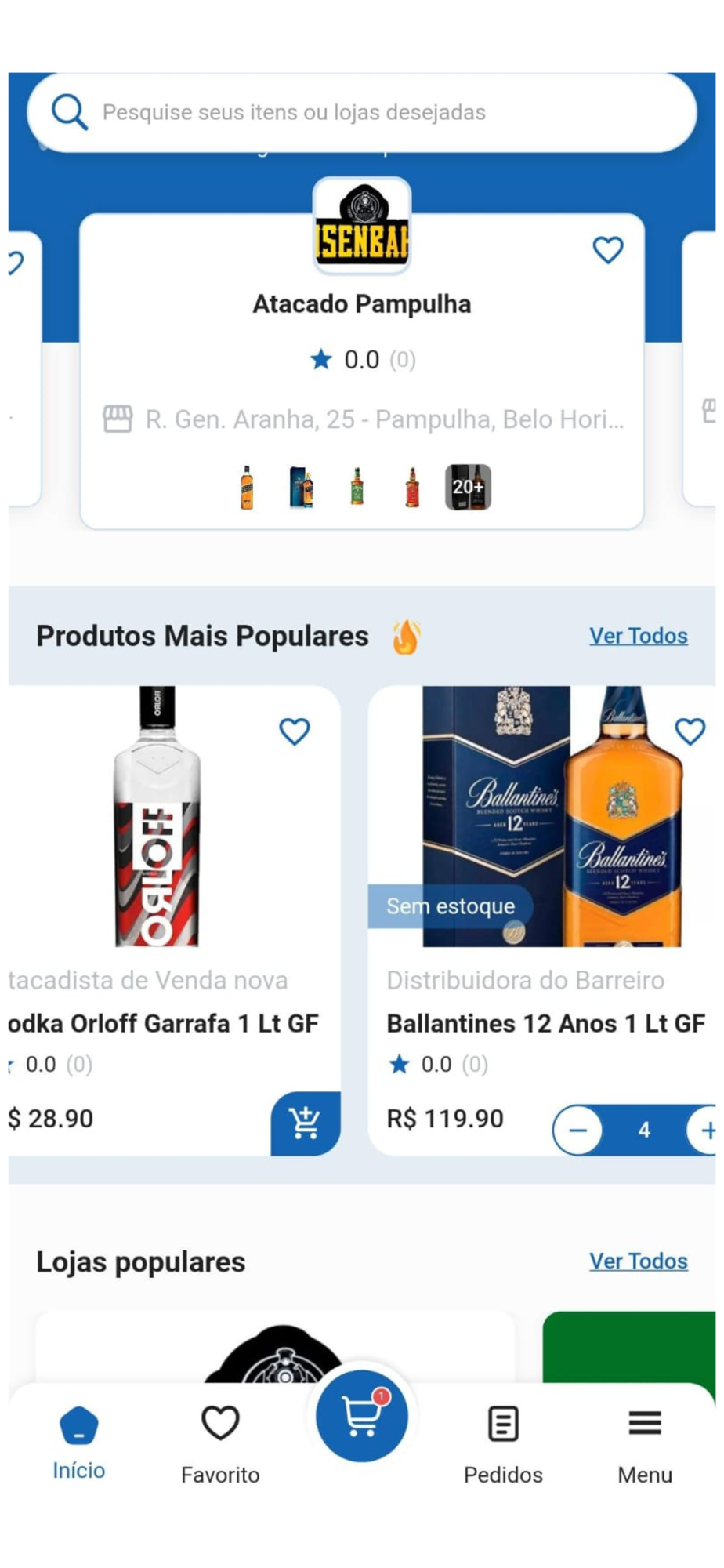Open the search field for items or stores
This screenshot has width=724, height=1568.
(360, 112)
